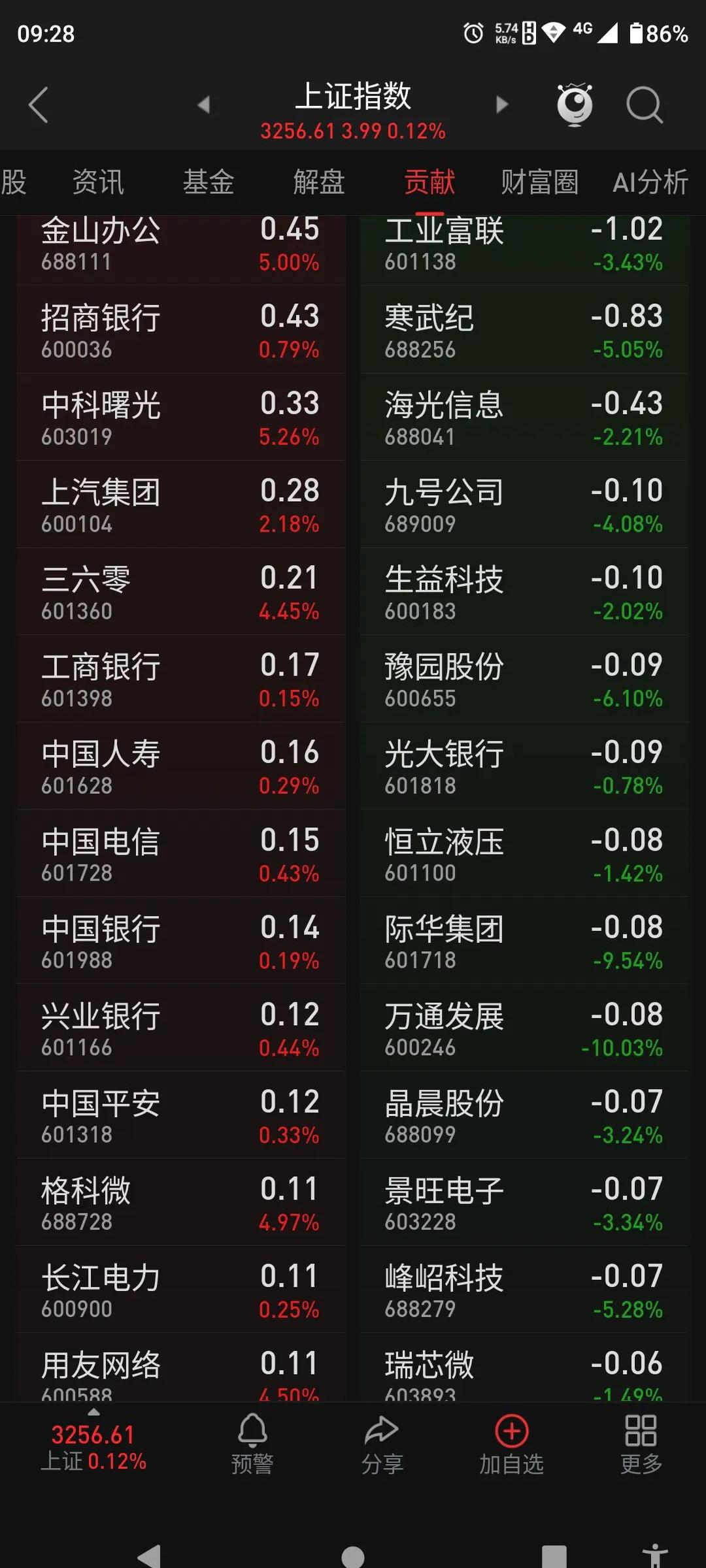Open the 海光信息 stock row
This screenshot has height=1568, width=706.
coord(524,417)
